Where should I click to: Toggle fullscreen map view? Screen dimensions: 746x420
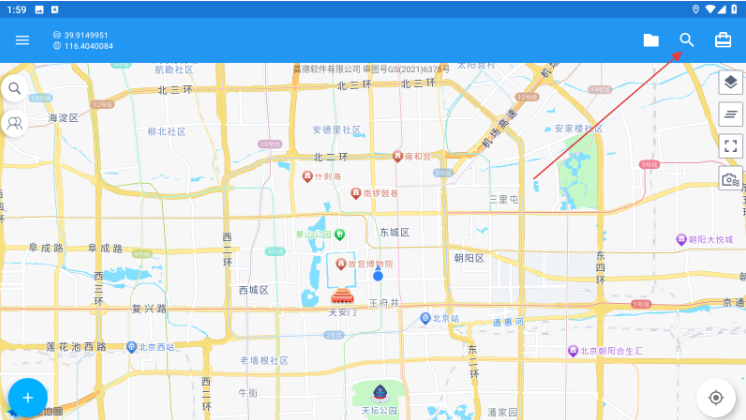click(x=731, y=147)
